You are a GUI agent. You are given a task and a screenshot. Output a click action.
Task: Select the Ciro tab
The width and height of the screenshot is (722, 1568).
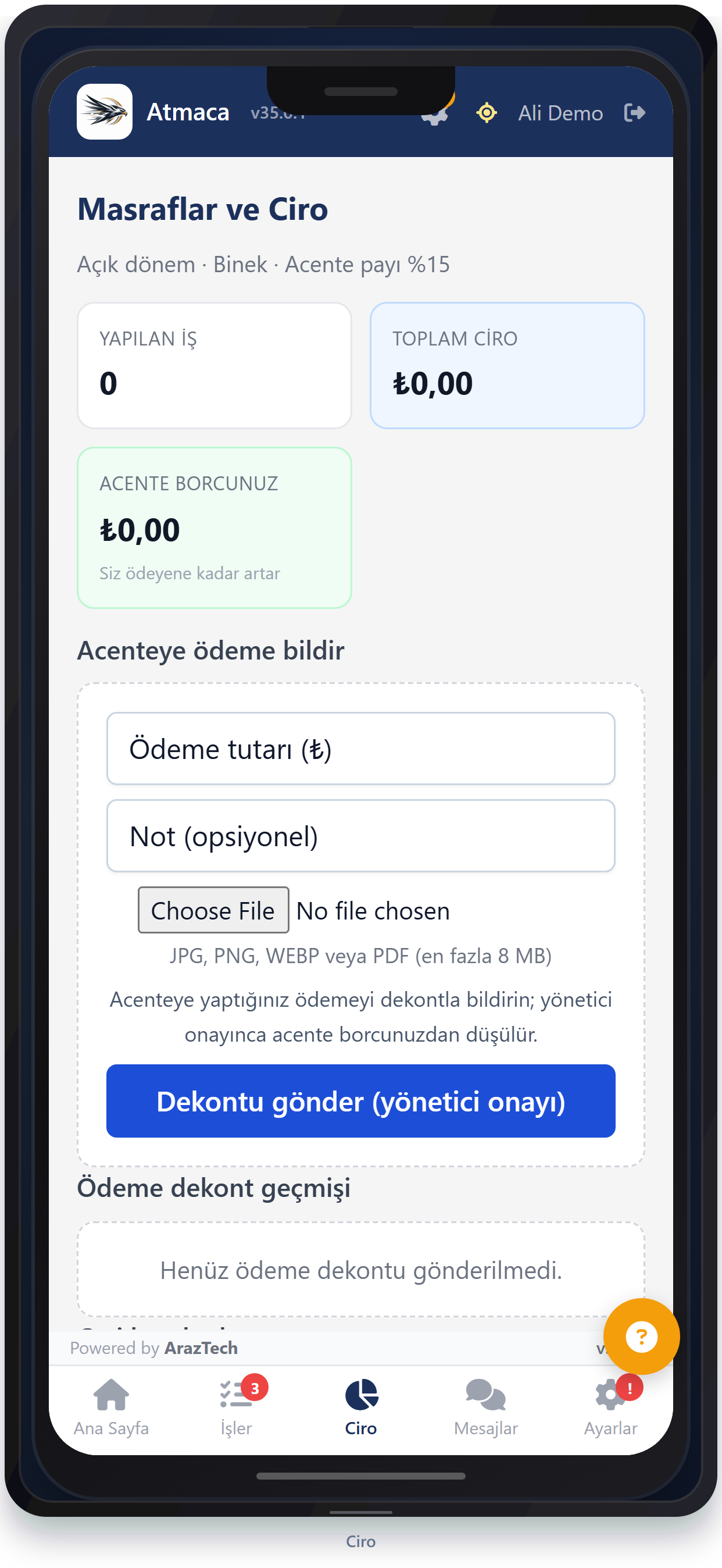pos(360,1409)
